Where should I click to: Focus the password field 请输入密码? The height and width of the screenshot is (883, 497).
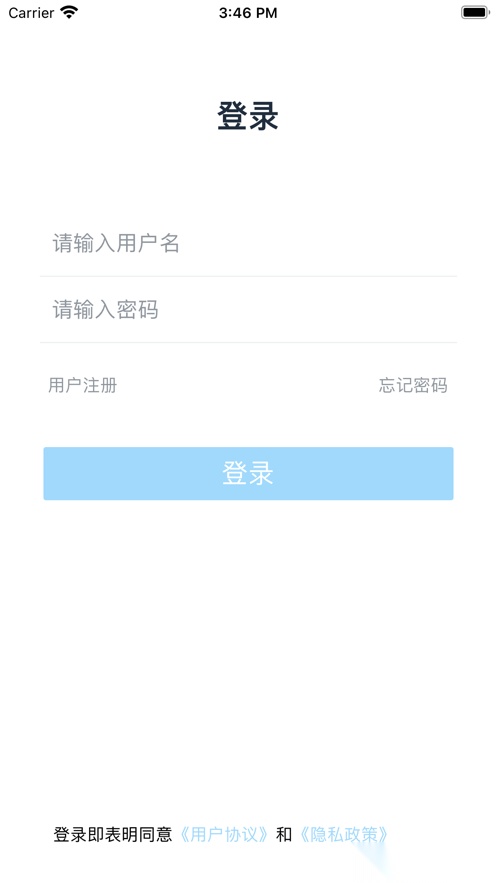click(x=248, y=310)
